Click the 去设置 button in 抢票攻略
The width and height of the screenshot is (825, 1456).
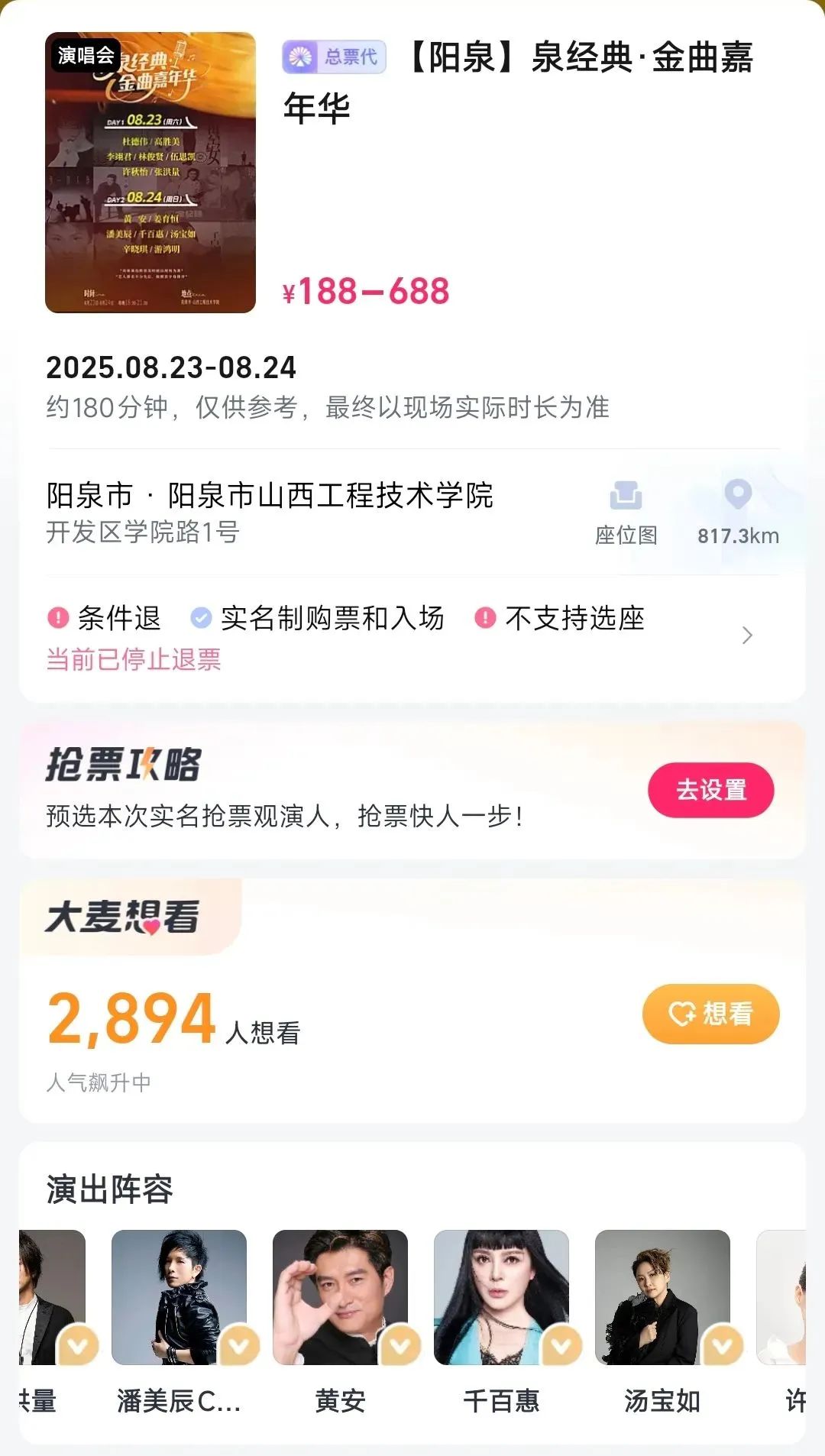(710, 791)
